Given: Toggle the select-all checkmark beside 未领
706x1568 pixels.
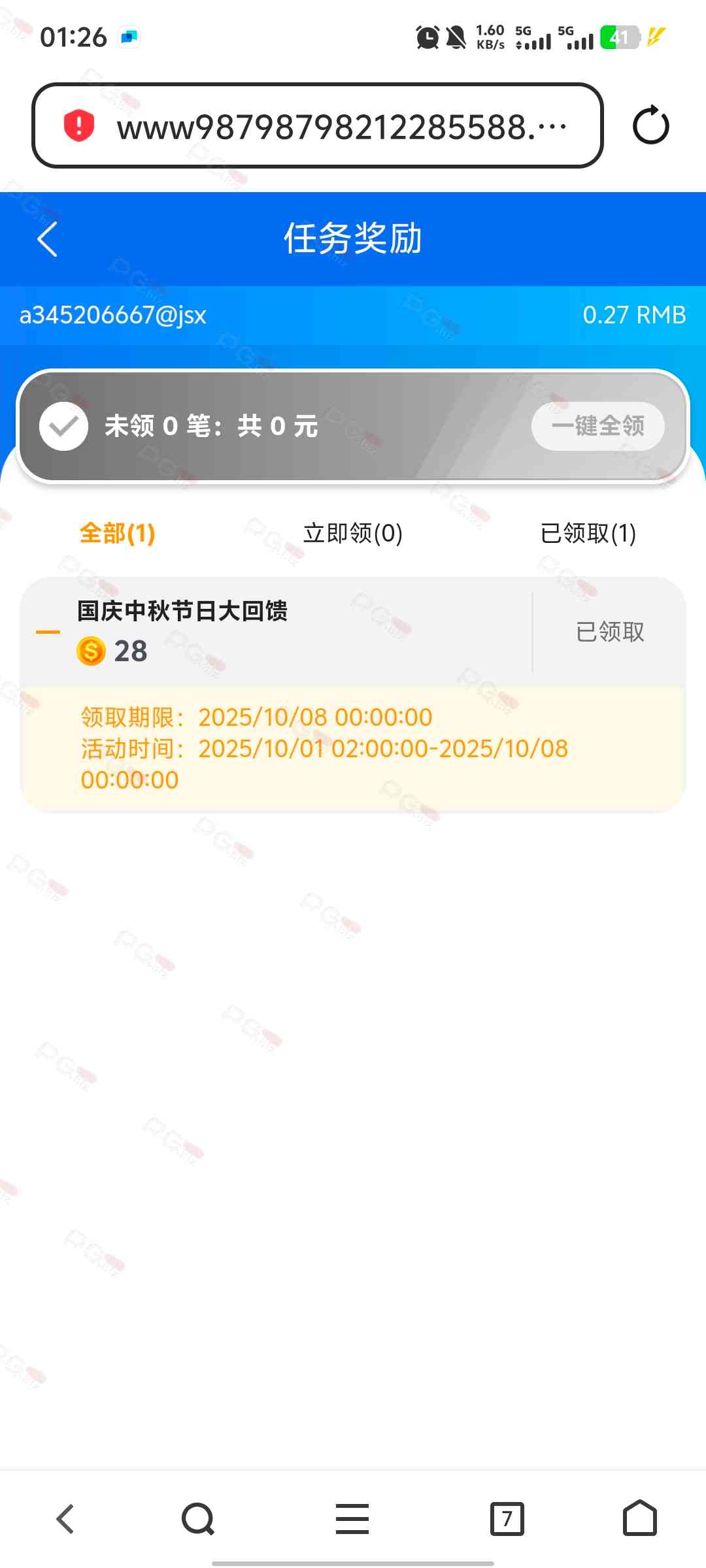Looking at the screenshot, I should pos(63,427).
